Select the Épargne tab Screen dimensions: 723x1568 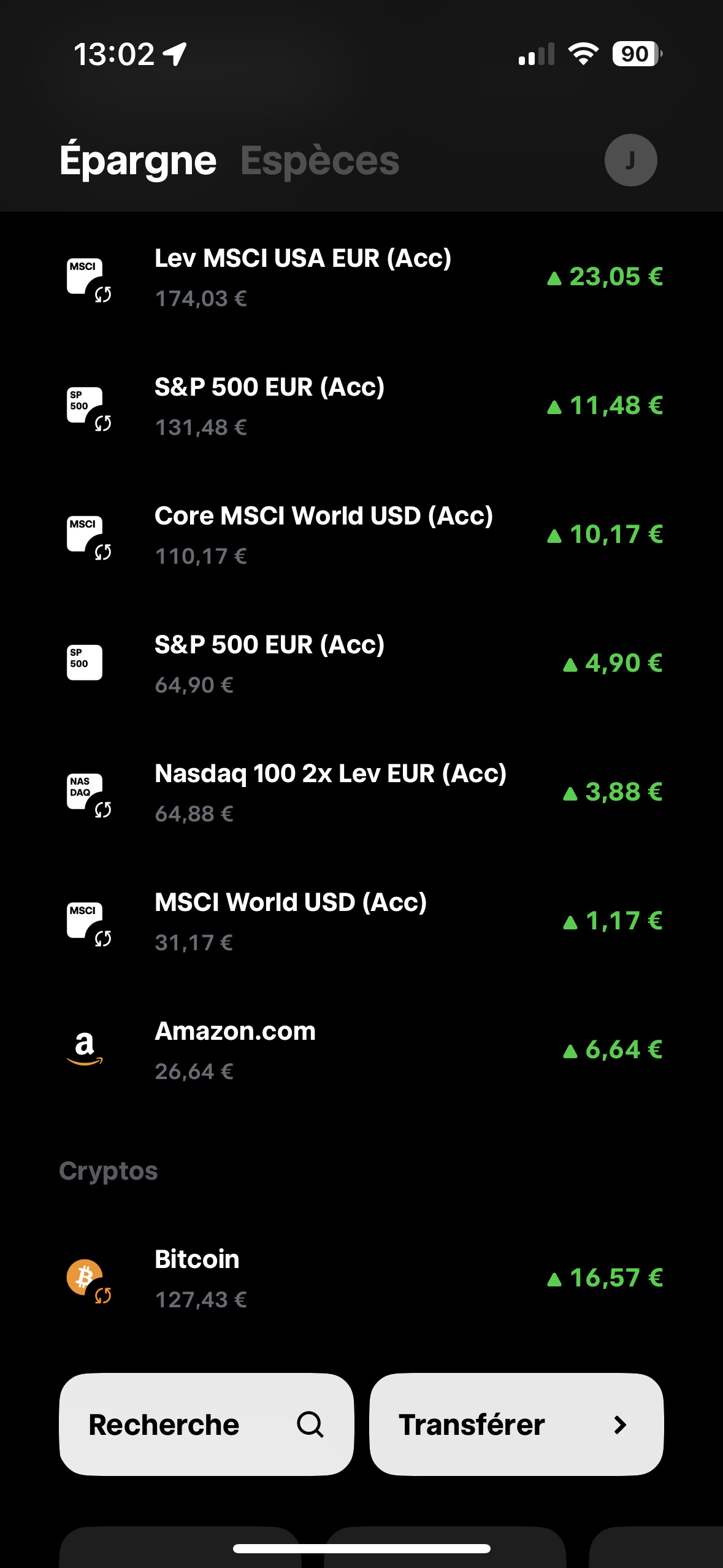[x=138, y=160]
